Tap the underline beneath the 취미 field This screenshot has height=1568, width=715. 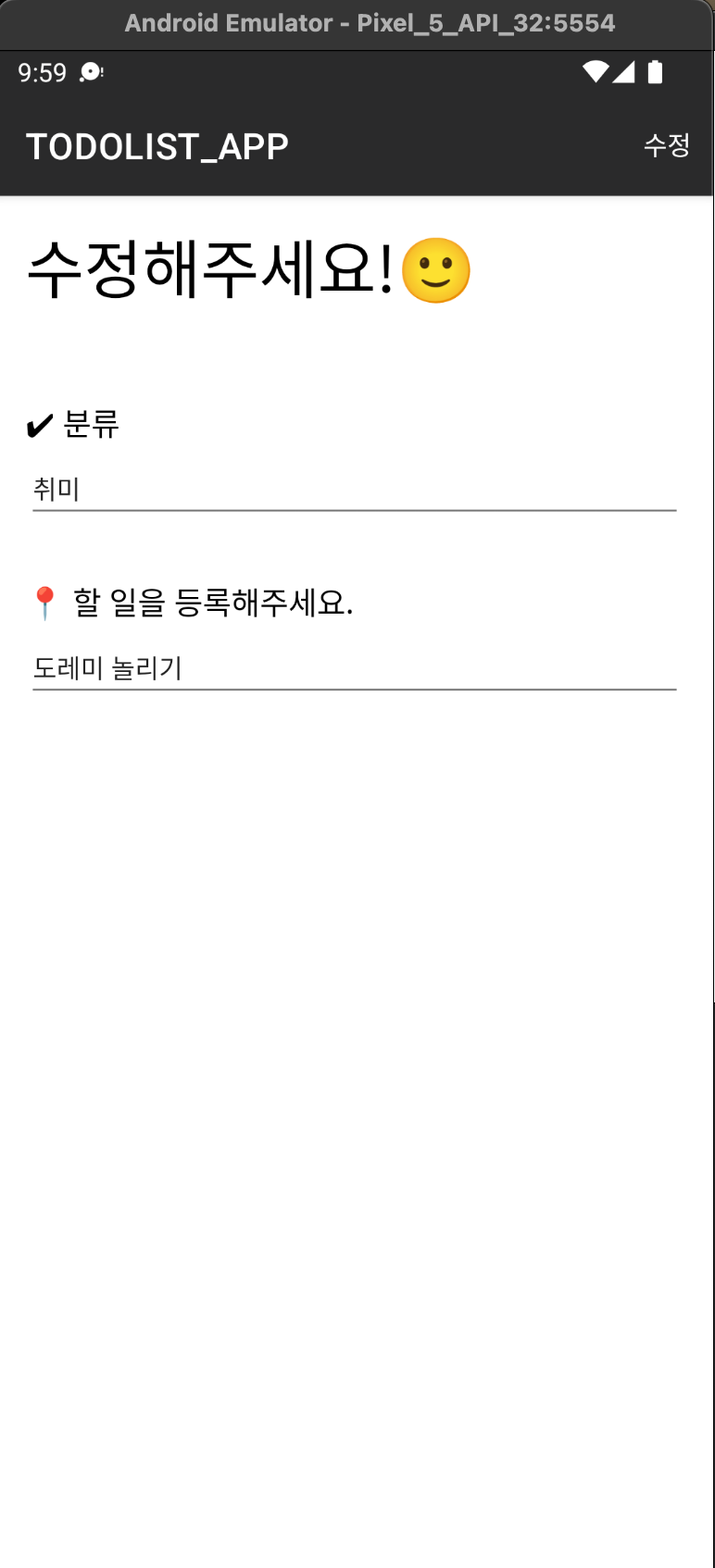pyautogui.click(x=354, y=510)
